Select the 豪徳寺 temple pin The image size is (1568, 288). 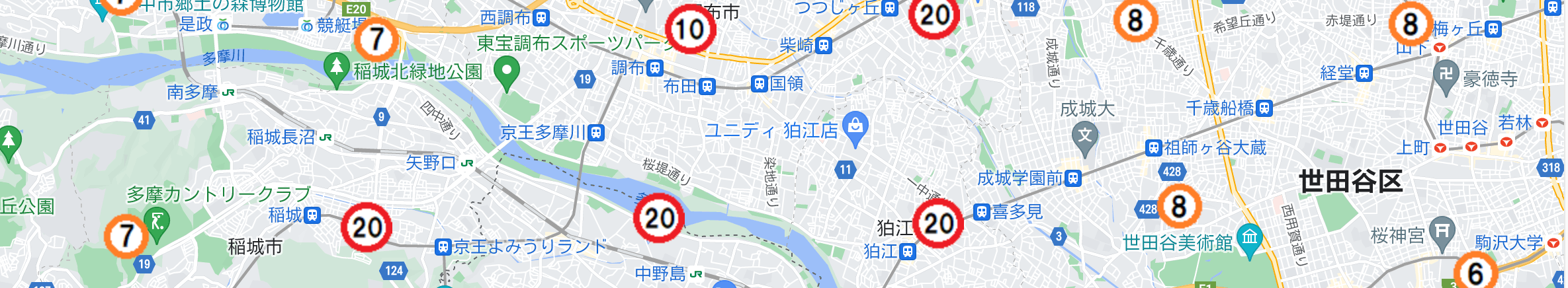[1446, 74]
